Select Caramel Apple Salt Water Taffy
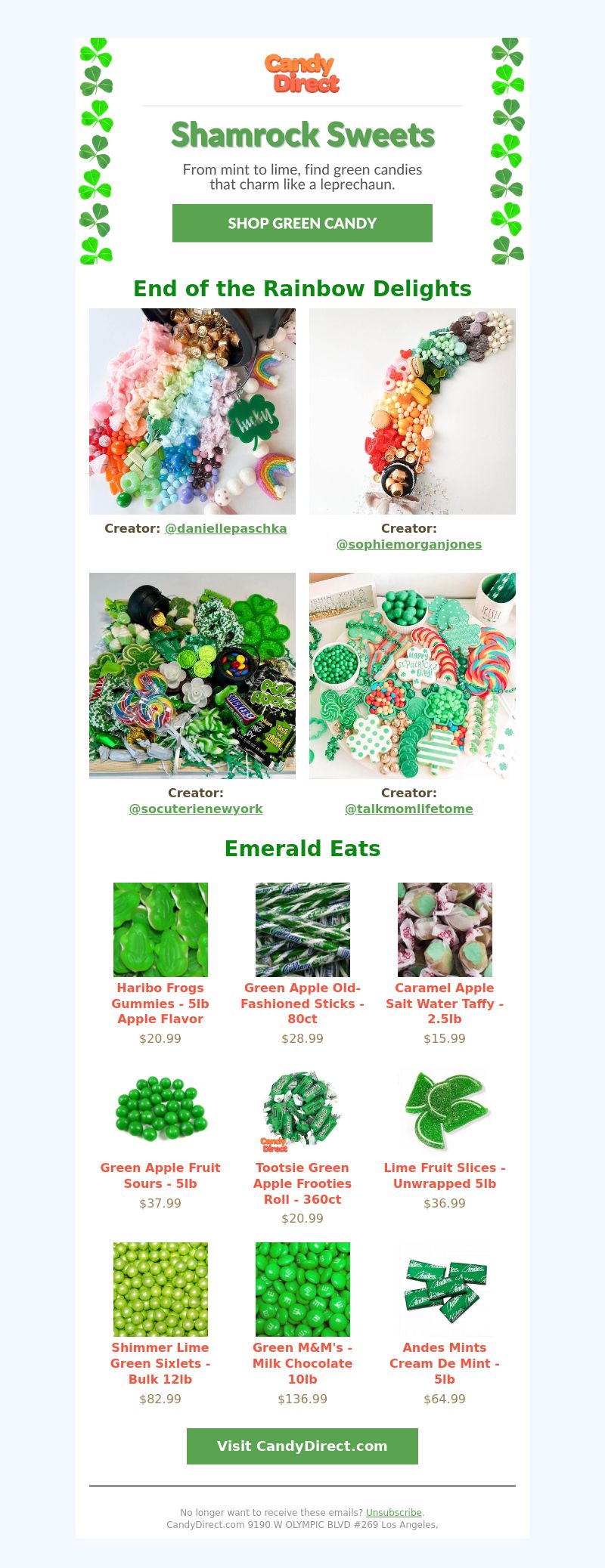605x1568 pixels. [445, 1003]
